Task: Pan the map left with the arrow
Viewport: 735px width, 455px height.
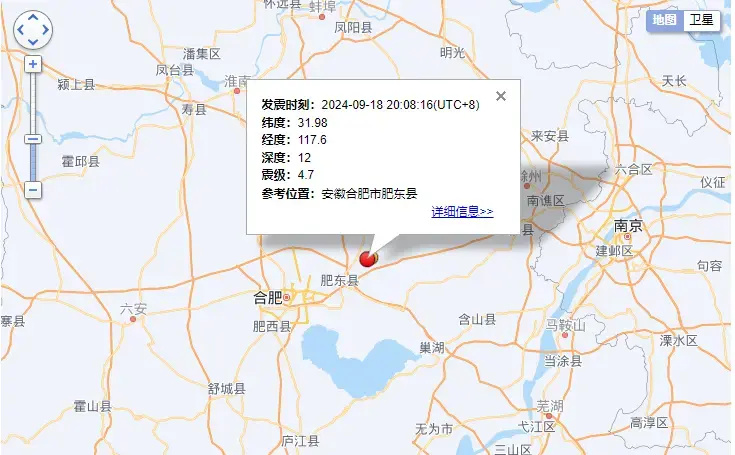Action: click(20, 30)
